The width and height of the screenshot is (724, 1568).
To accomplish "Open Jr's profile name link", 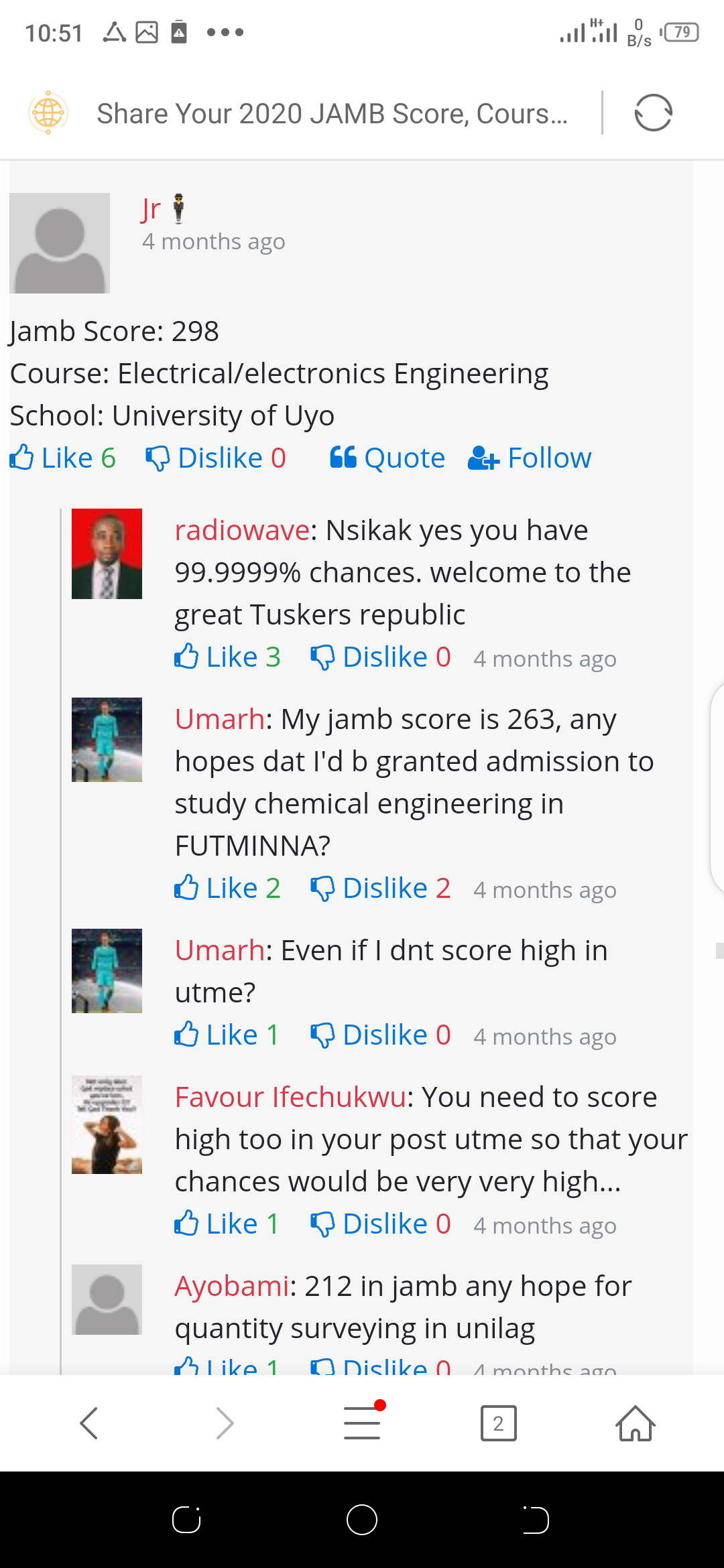I will pos(151,209).
